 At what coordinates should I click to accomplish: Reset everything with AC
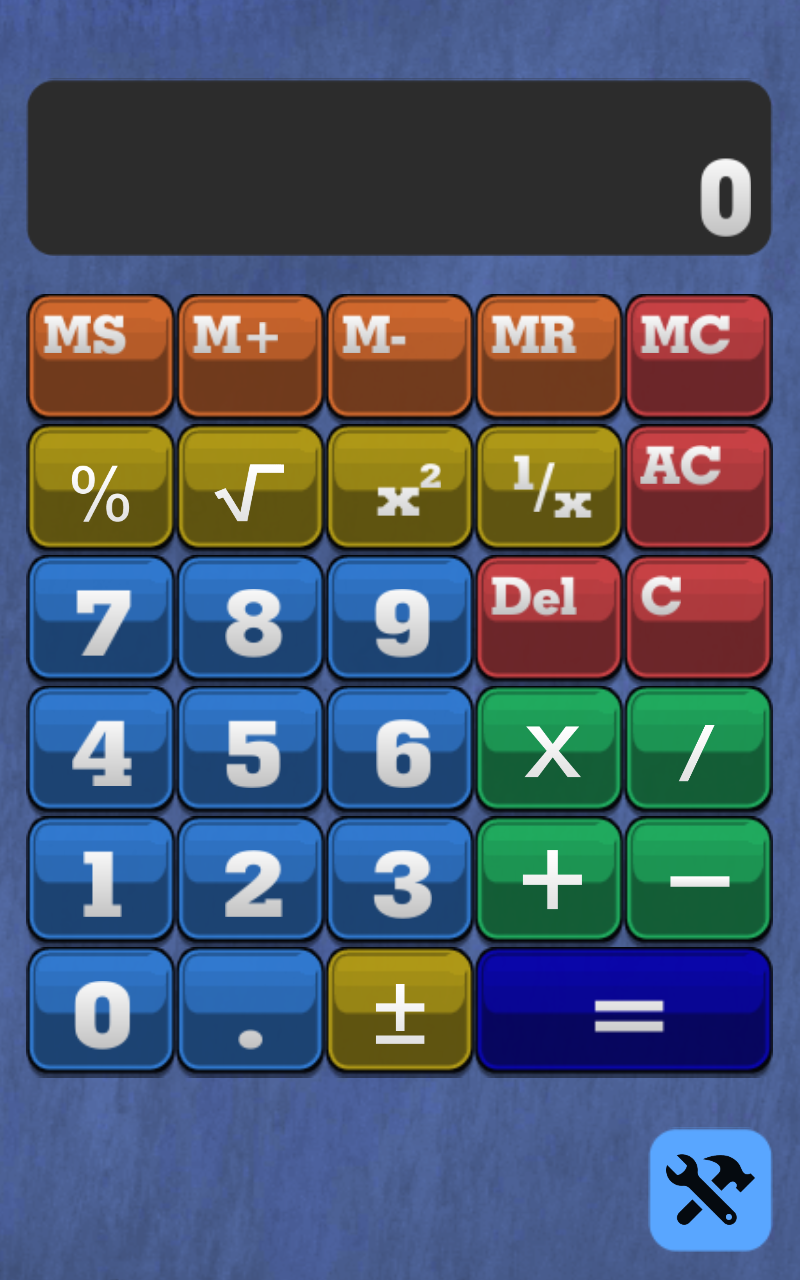698,487
